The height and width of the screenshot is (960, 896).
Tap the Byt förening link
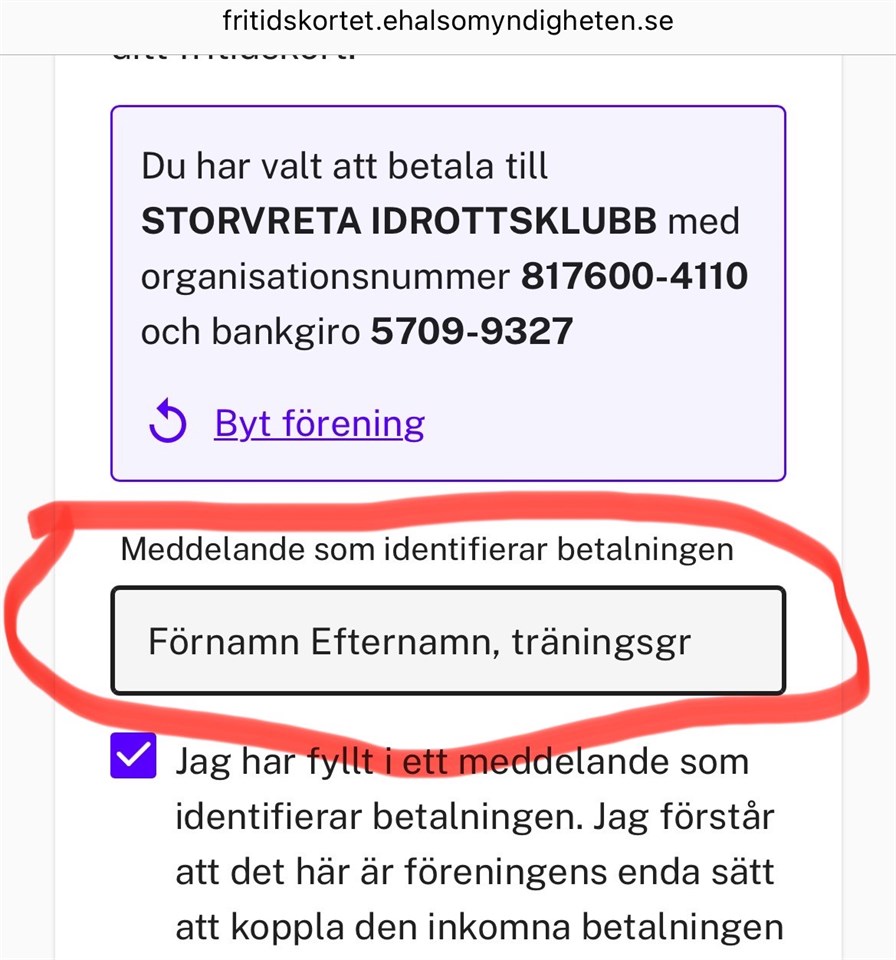(319, 424)
